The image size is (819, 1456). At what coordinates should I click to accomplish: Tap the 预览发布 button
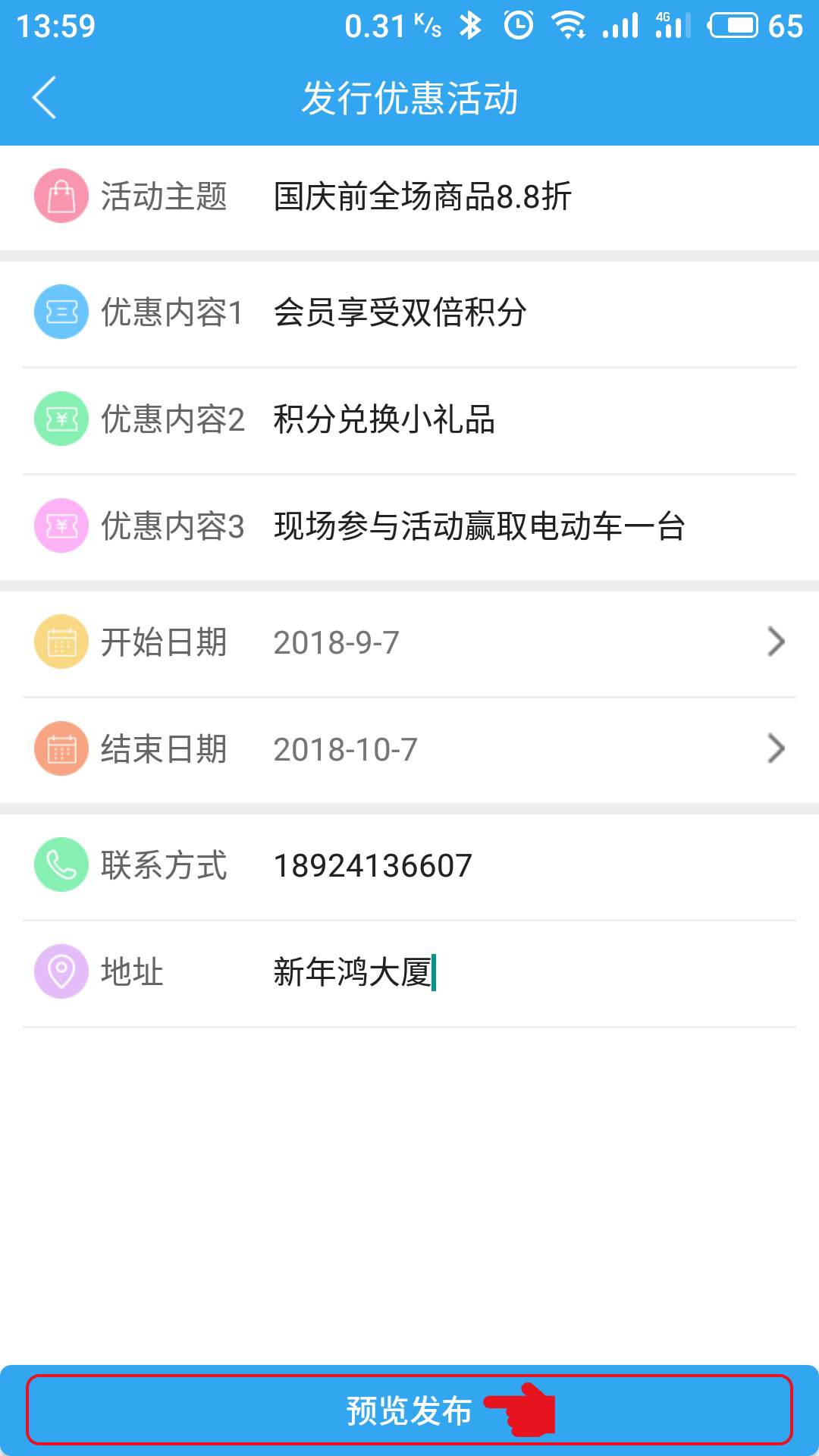409,1410
